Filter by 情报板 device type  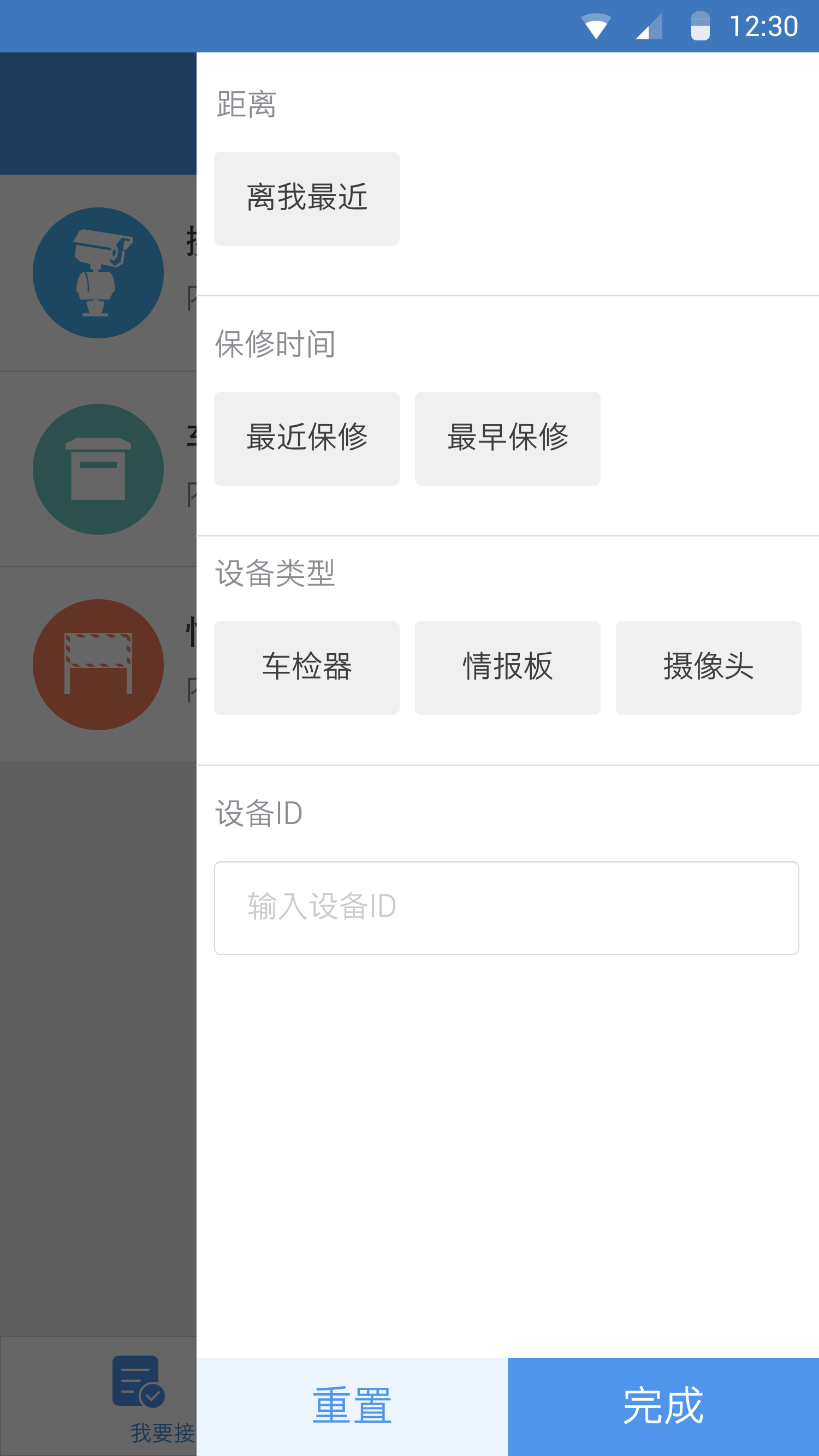[507, 667]
